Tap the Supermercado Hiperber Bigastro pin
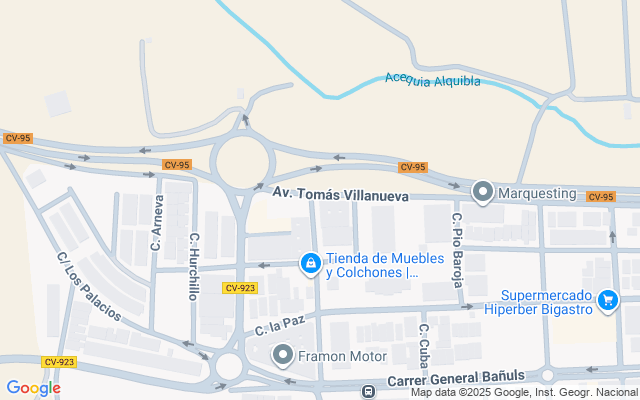Screen dimensions: 640x400 pyautogui.click(x=607, y=299)
